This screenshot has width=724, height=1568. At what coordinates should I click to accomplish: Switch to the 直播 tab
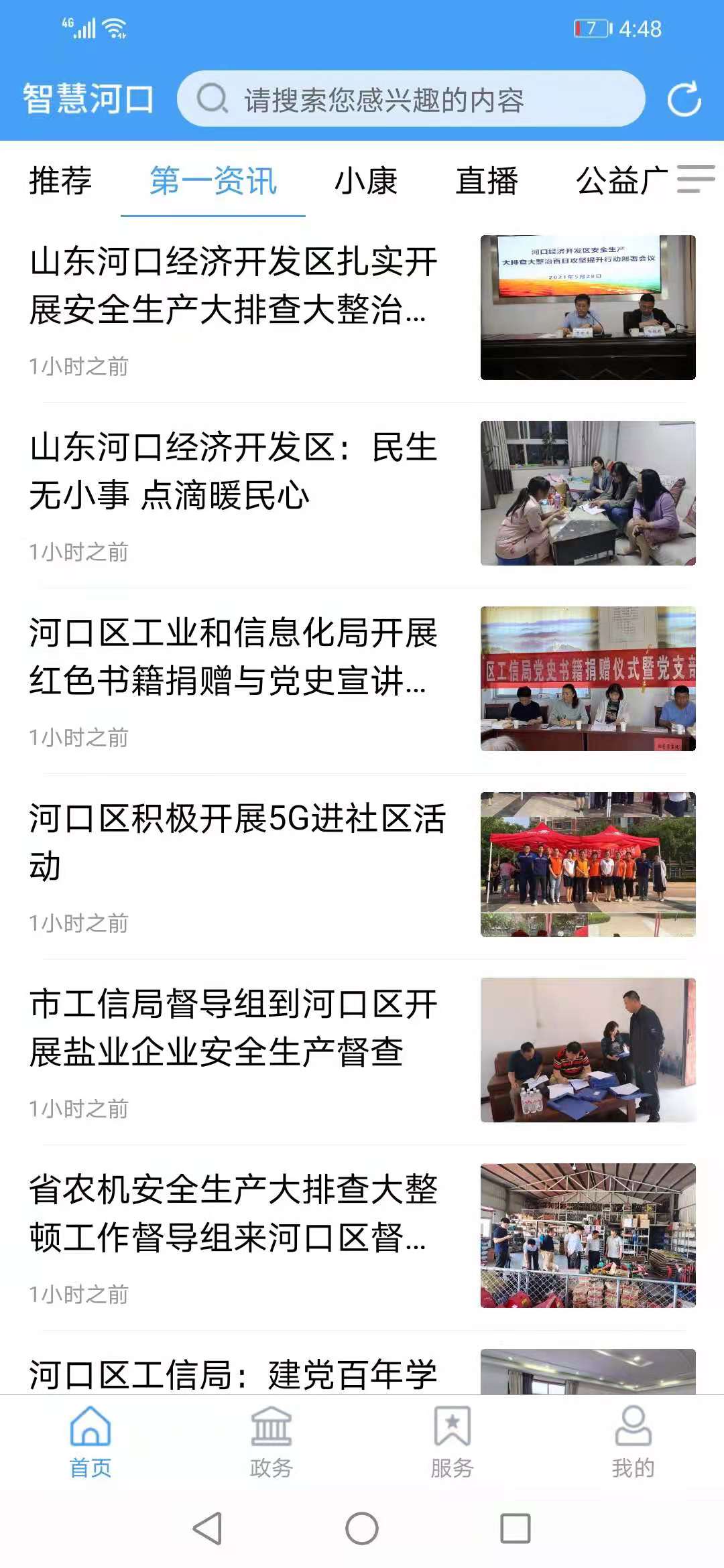pos(487,181)
